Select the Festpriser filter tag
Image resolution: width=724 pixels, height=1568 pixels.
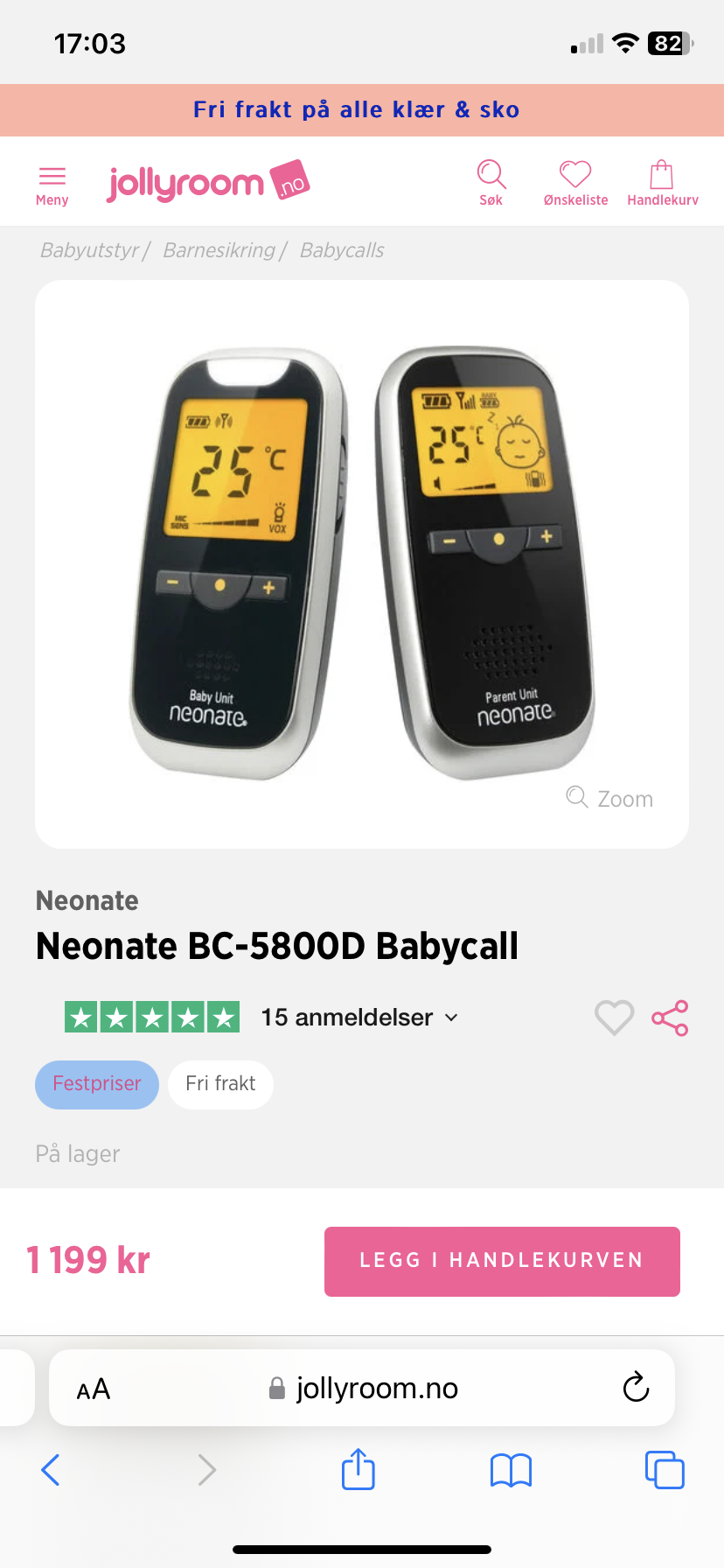[x=96, y=1084]
